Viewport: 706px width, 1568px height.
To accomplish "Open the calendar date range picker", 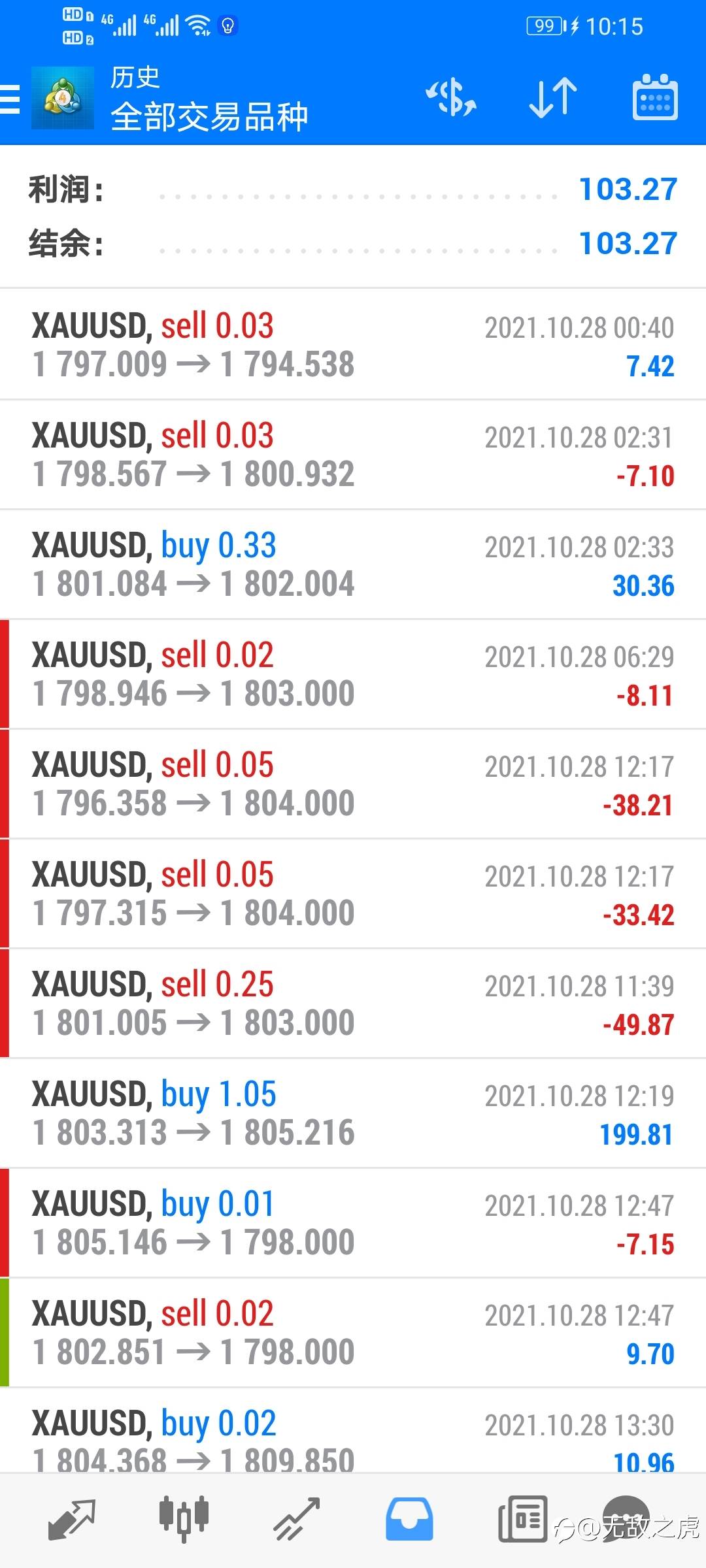I will [x=655, y=97].
